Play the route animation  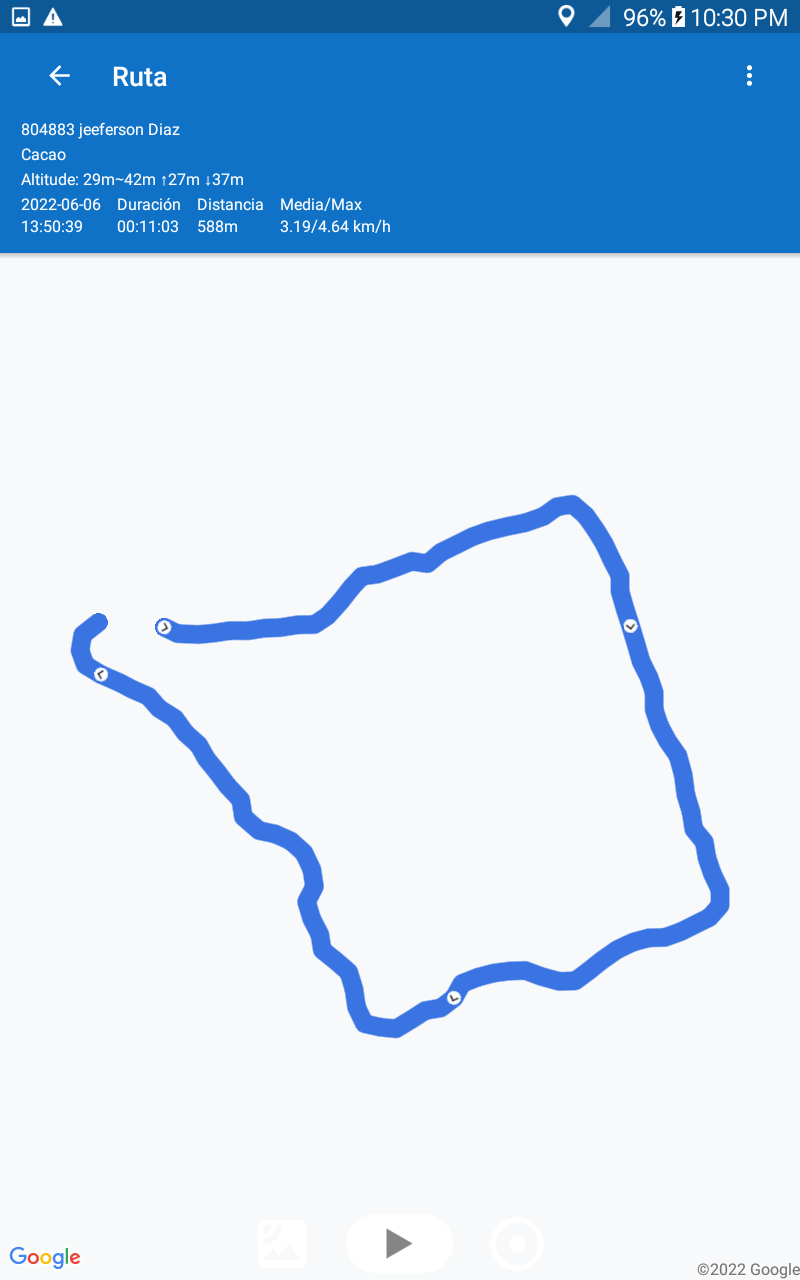[399, 1243]
